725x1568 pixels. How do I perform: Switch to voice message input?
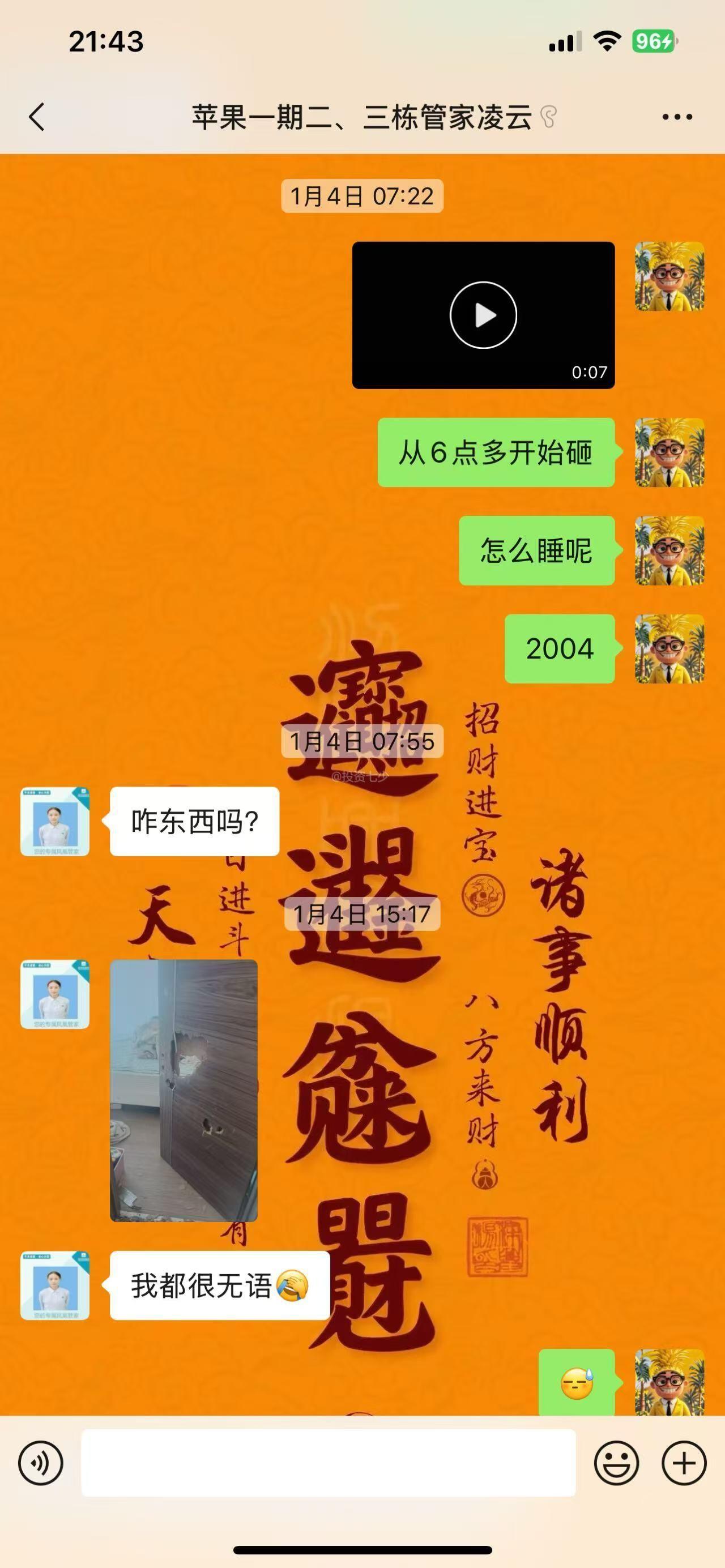[x=41, y=1463]
